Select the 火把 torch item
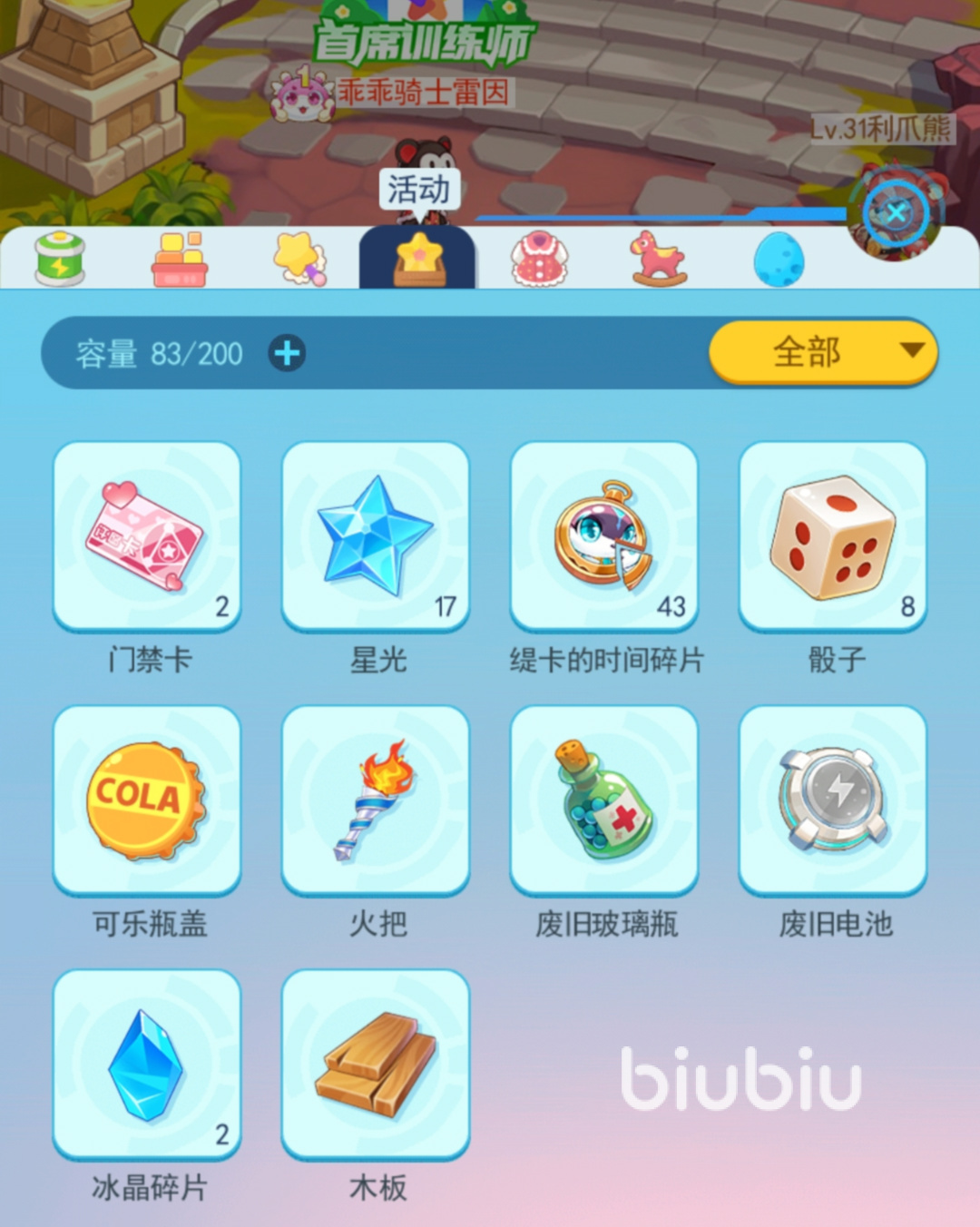This screenshot has height=1227, width=980. pos(376,800)
